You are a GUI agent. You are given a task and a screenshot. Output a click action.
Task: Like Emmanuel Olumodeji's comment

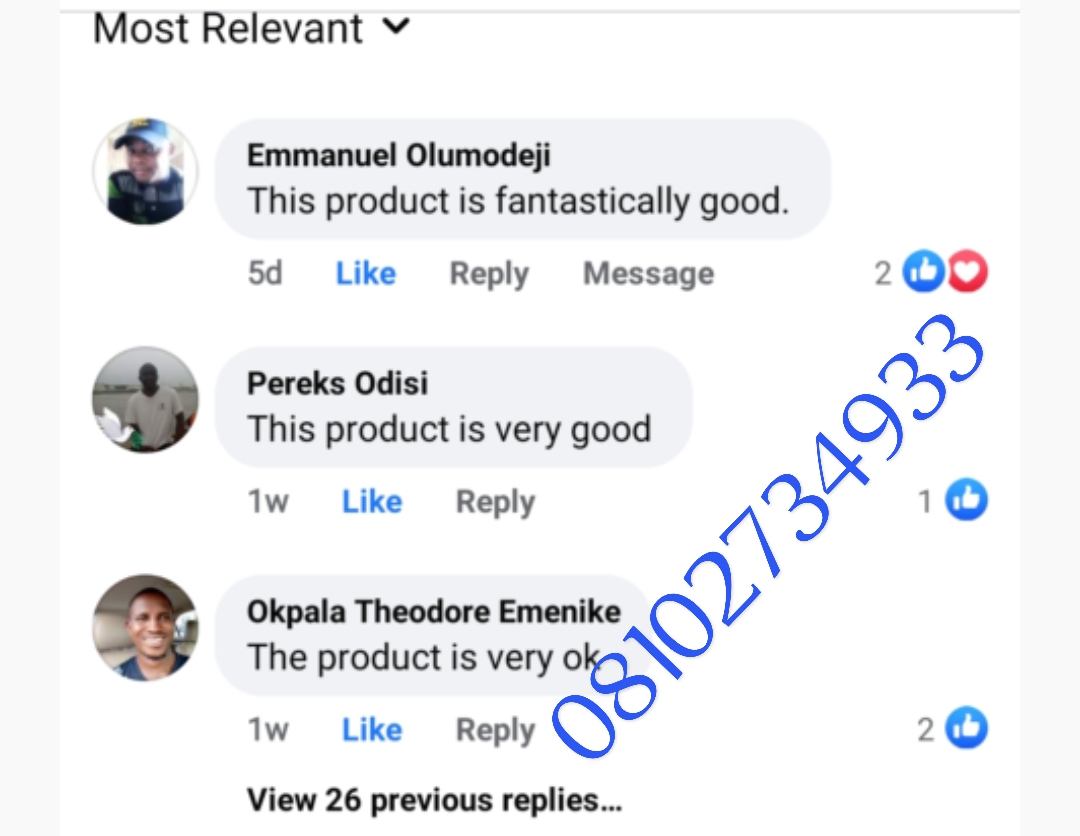365,273
